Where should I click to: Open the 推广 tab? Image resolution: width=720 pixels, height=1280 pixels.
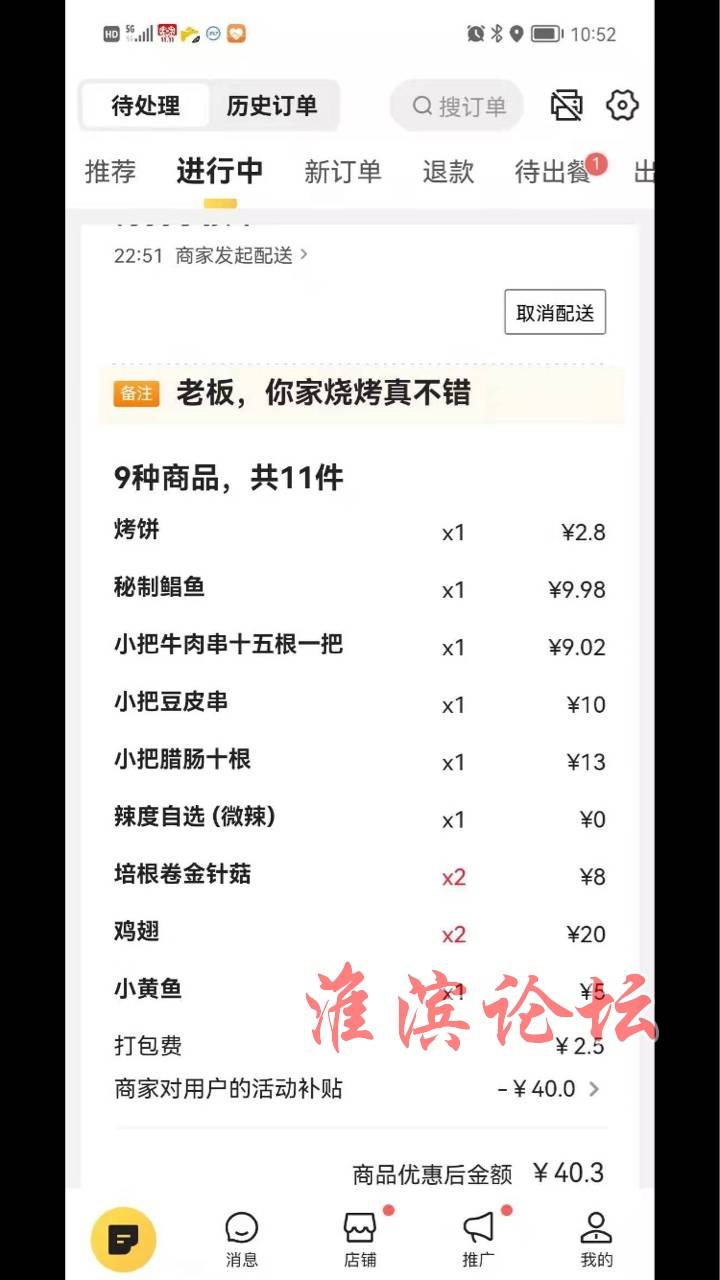point(479,1240)
